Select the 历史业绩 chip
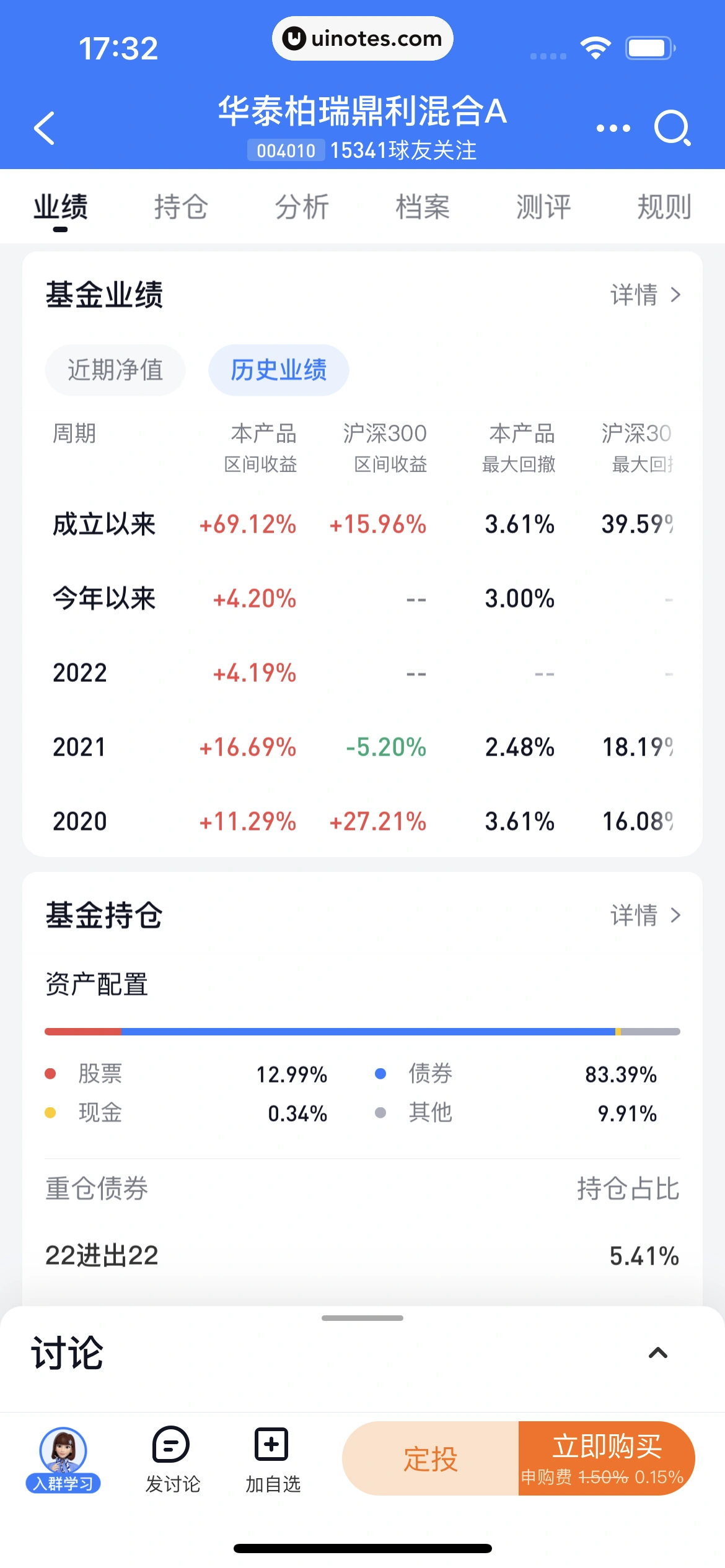This screenshot has width=725, height=1568. tap(279, 370)
